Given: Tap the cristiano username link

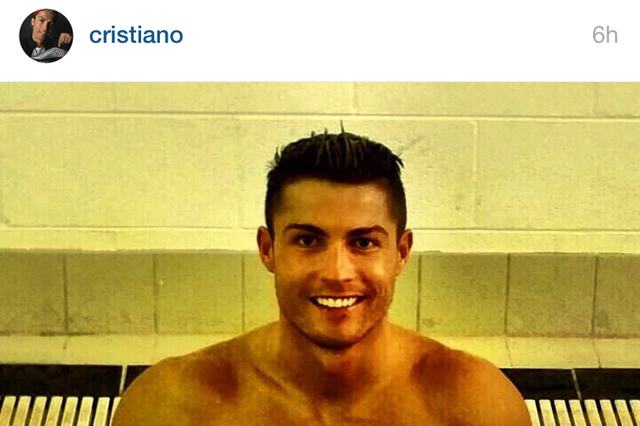Looking at the screenshot, I should pyautogui.click(x=136, y=35).
